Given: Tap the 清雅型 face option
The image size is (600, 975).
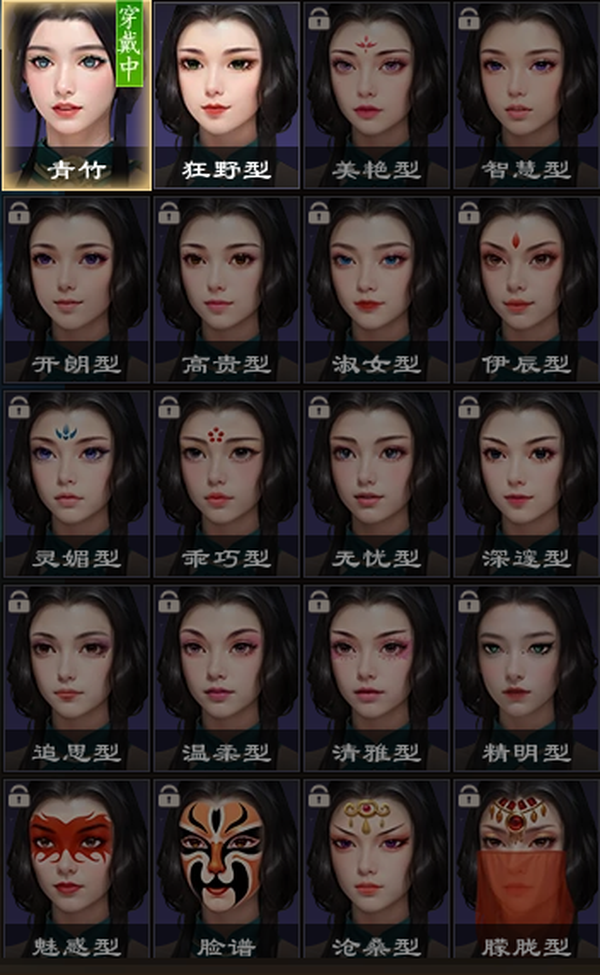Looking at the screenshot, I should [376, 678].
